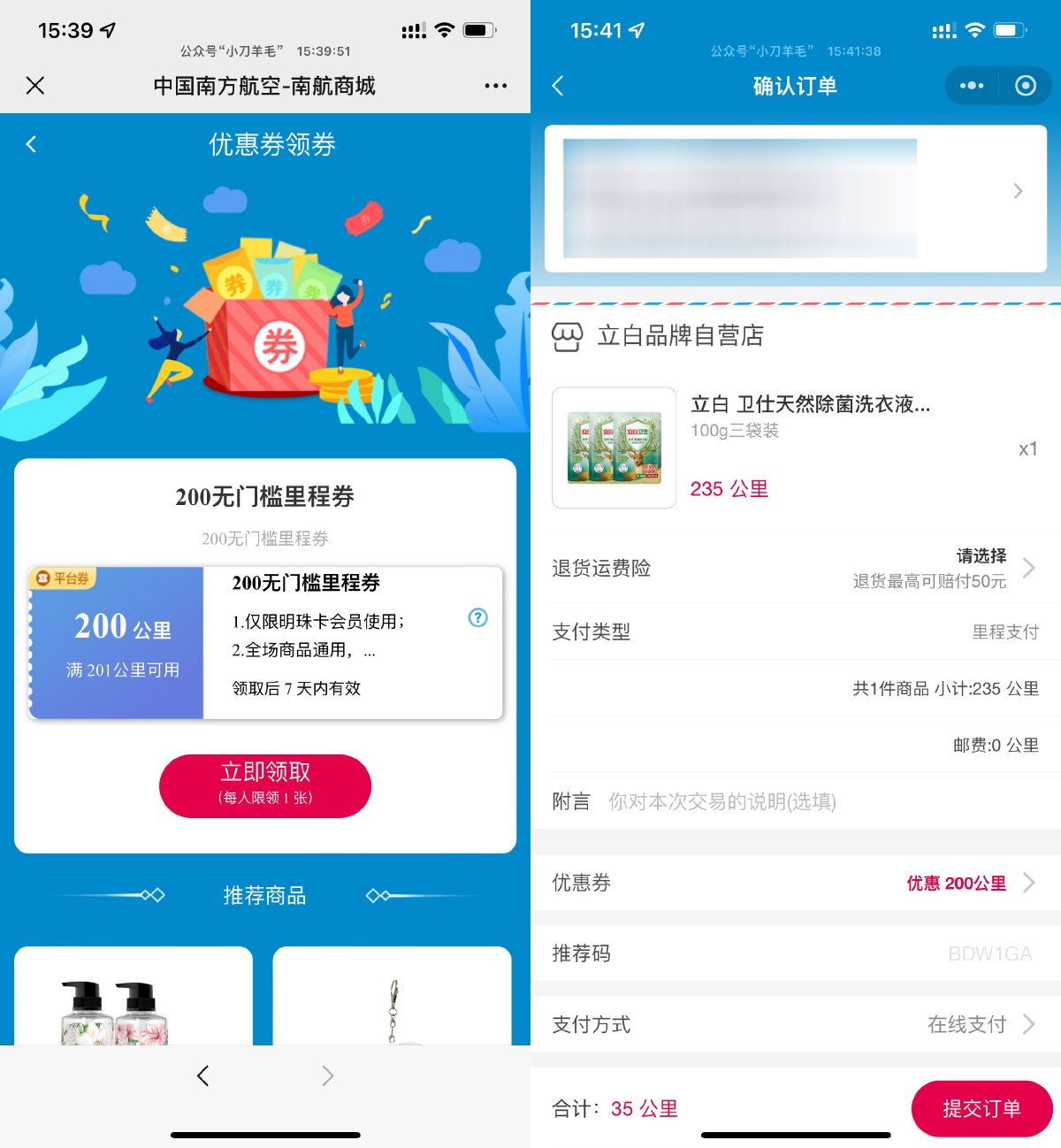Tap the 立白 laundry detergent product thumbnail

[613, 448]
